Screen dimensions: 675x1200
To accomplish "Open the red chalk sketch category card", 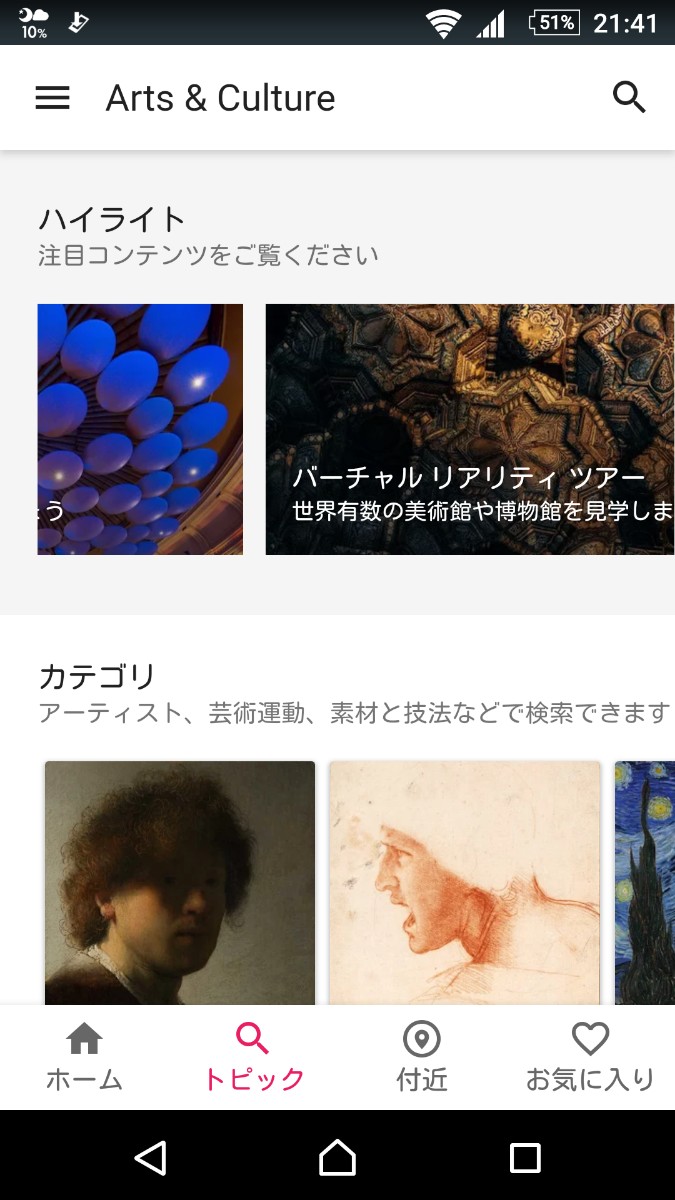I will [465, 882].
